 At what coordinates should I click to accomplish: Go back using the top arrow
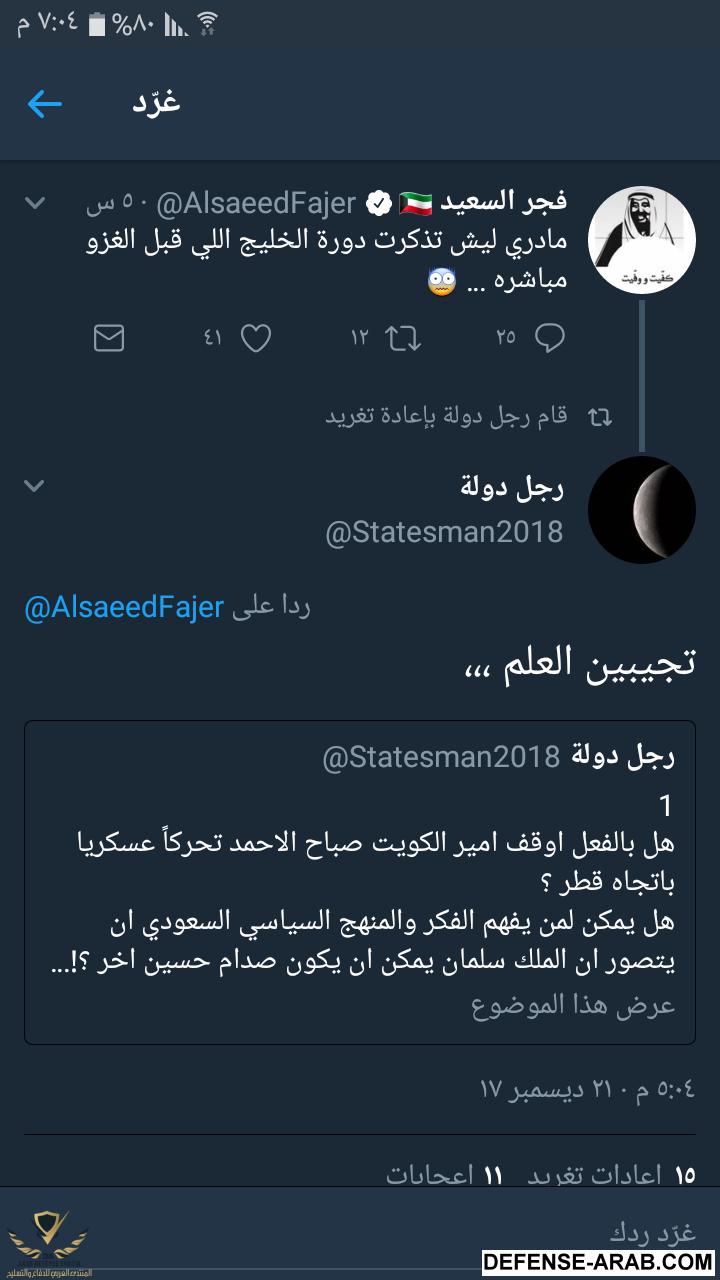(45, 103)
